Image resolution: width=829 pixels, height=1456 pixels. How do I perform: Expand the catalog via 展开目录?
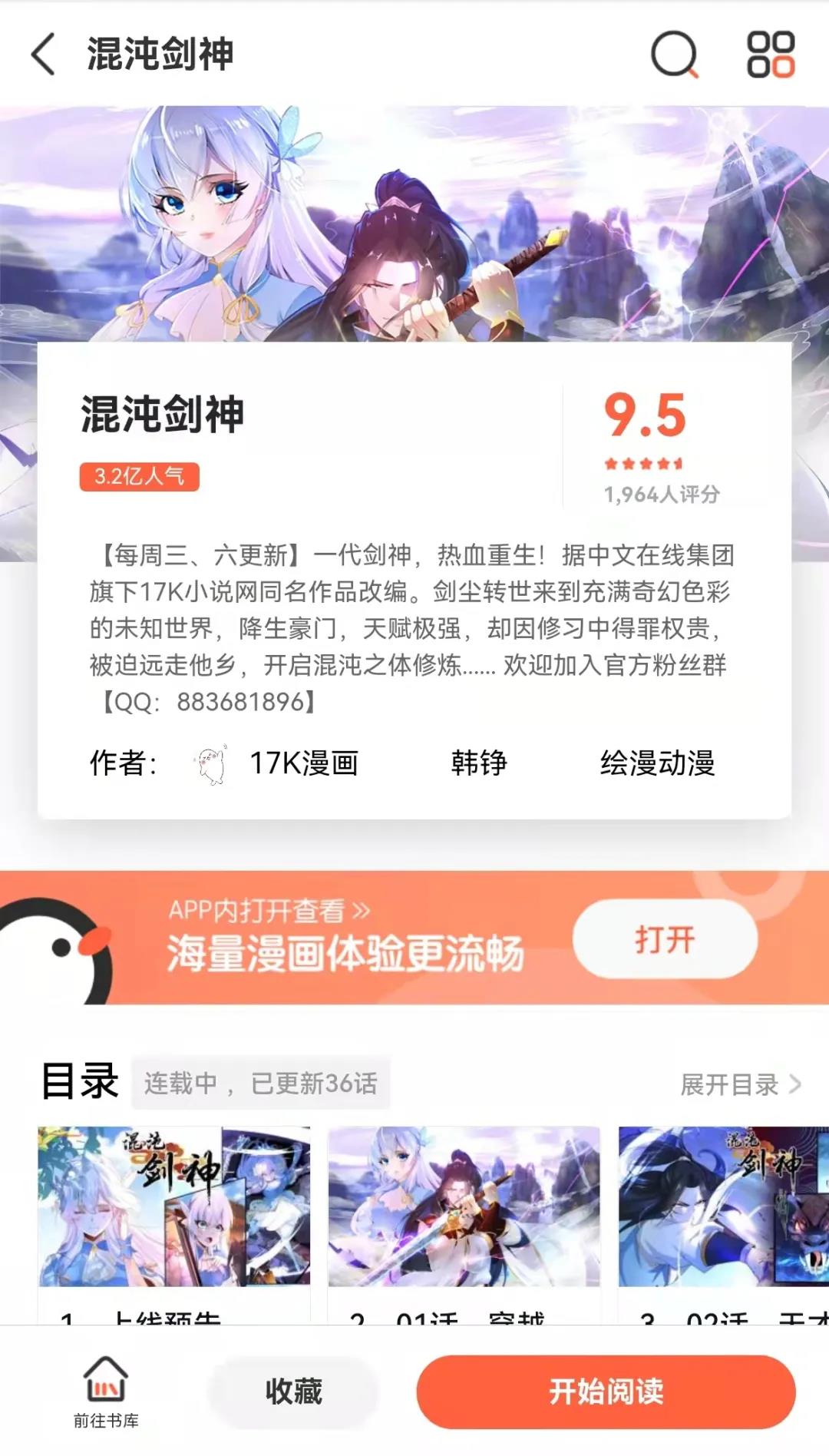click(740, 1084)
